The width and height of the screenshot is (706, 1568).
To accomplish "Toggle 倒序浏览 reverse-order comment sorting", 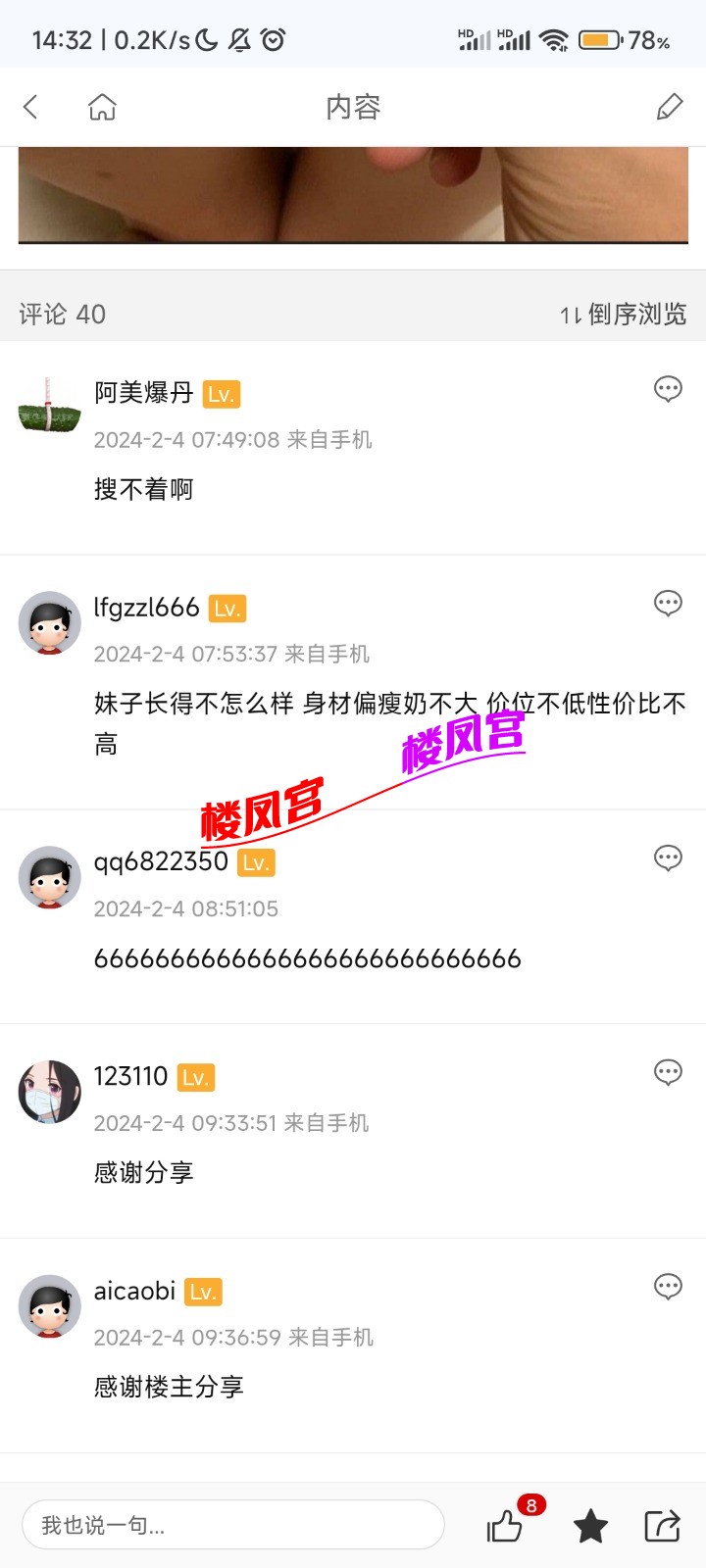I will [x=623, y=315].
